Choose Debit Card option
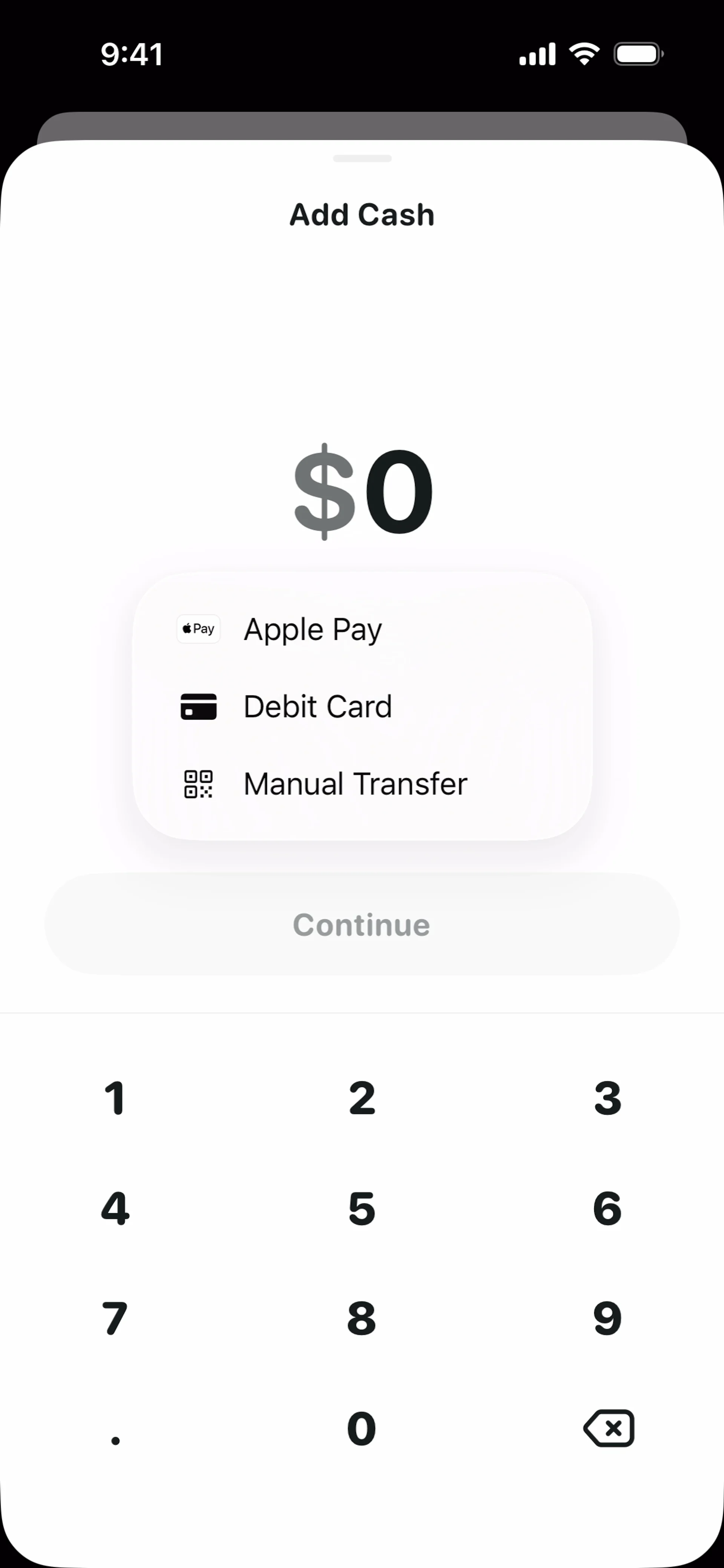Image resolution: width=724 pixels, height=1568 pixels. pos(317,707)
